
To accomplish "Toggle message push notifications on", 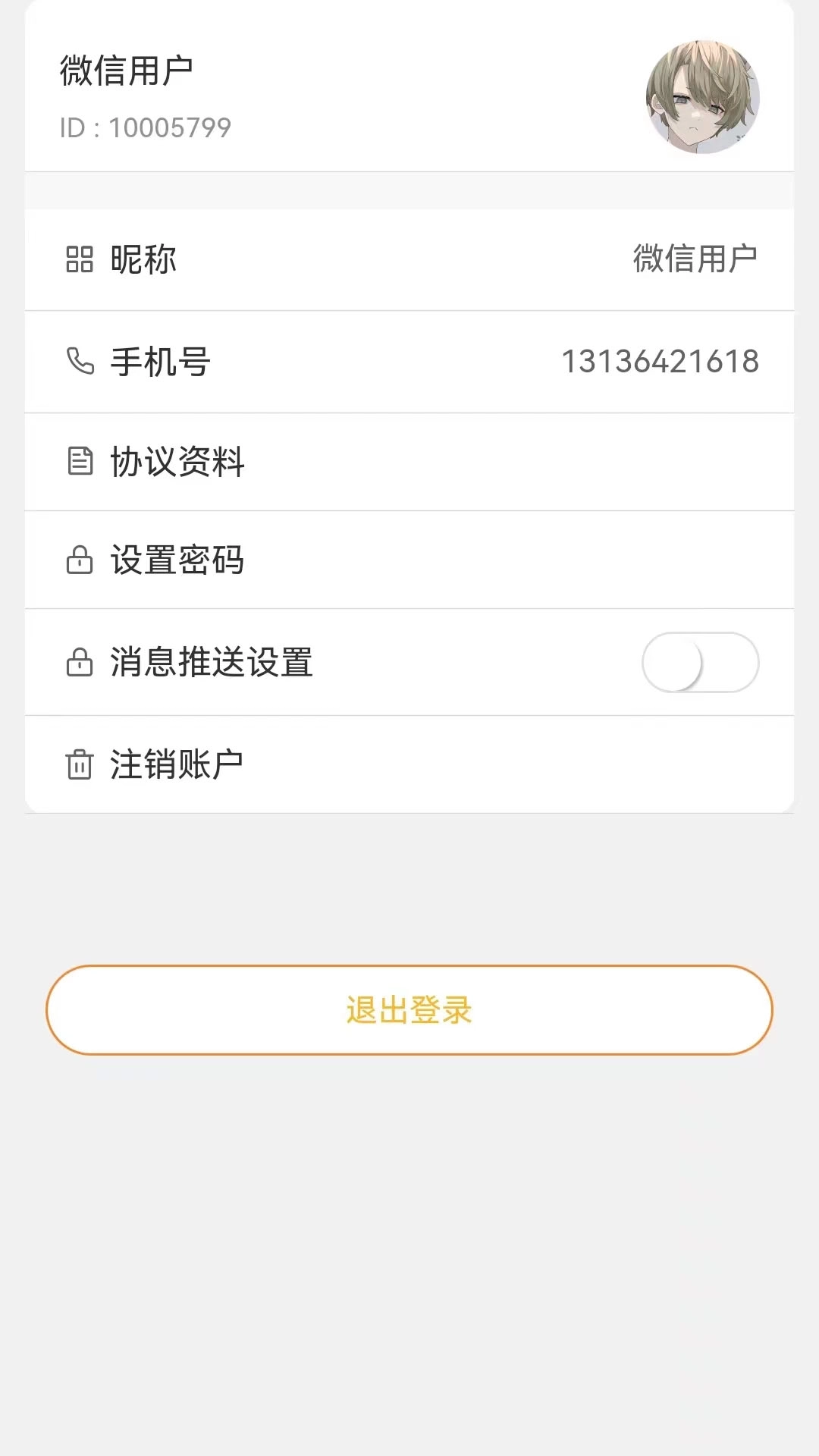I will pyautogui.click(x=701, y=662).
